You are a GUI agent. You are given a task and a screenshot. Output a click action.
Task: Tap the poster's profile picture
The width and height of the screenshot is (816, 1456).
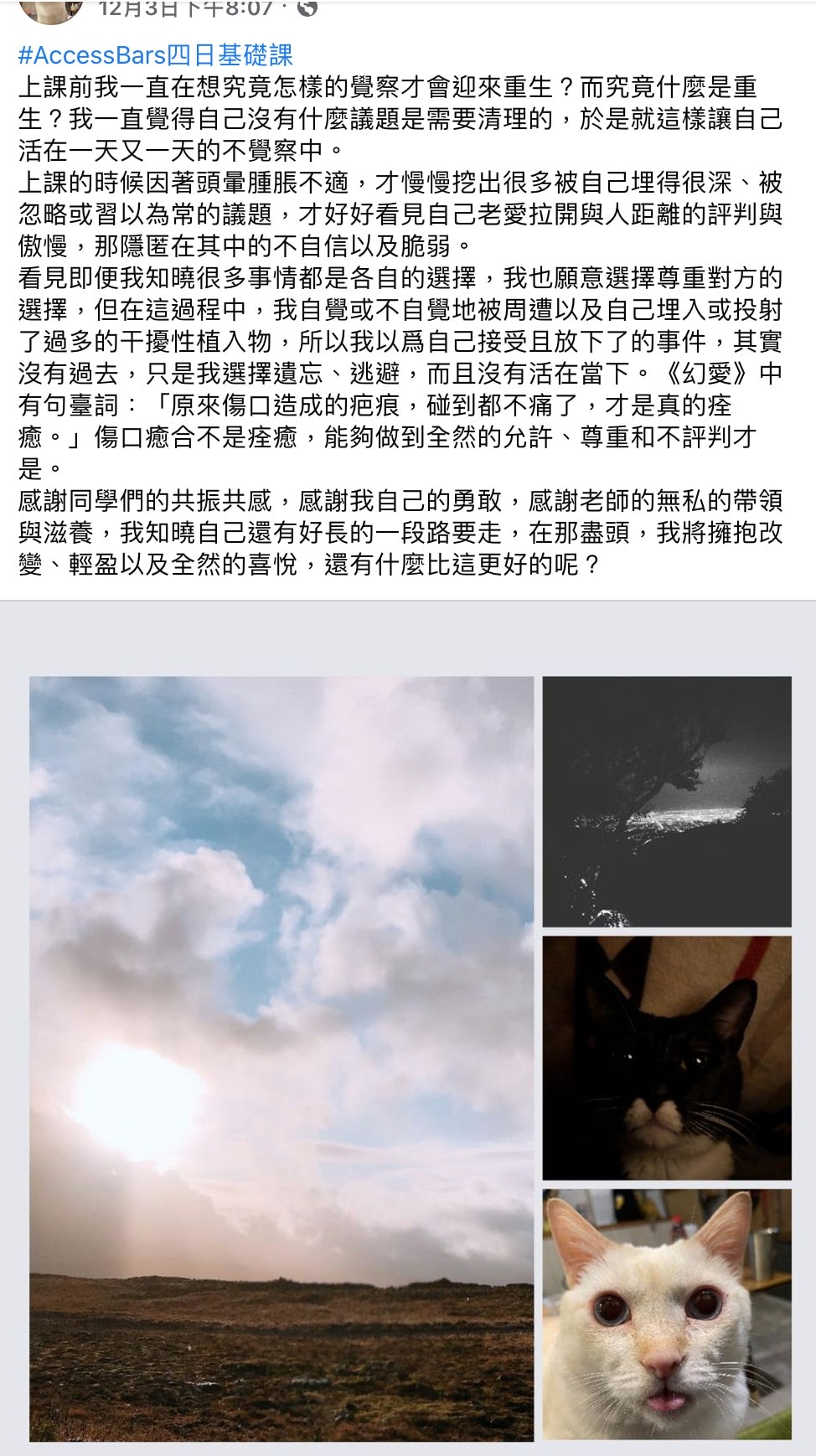(x=52, y=8)
